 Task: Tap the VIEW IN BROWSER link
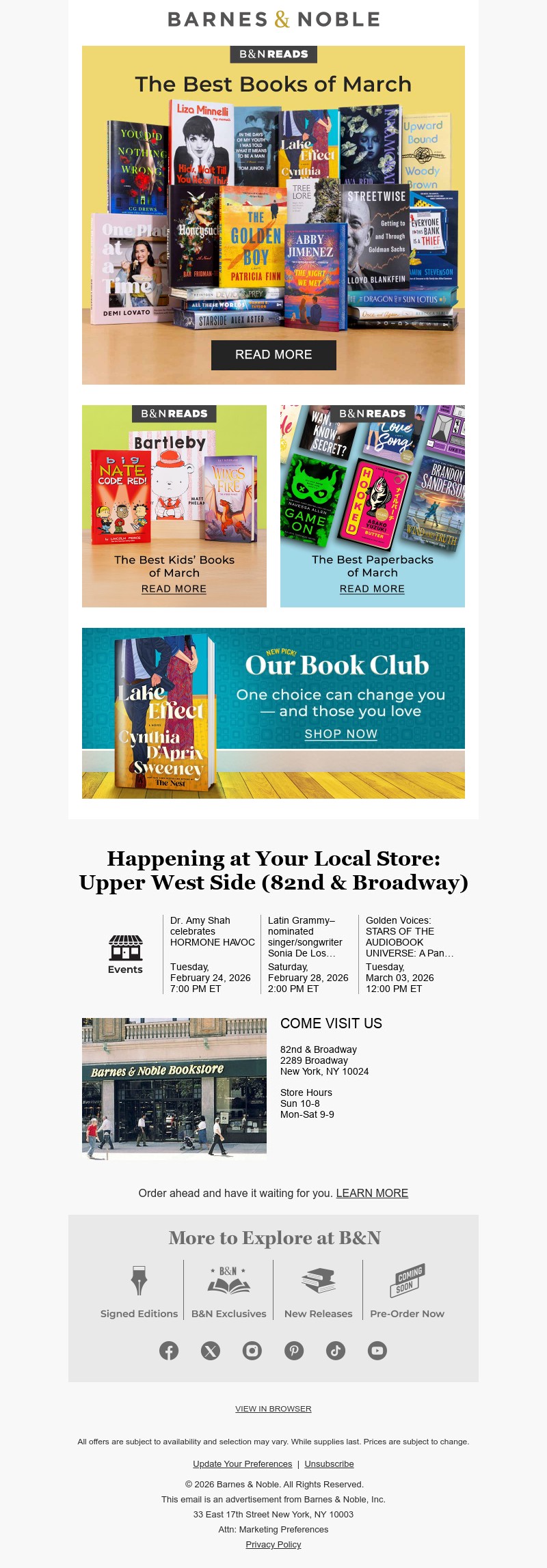[x=273, y=1409]
